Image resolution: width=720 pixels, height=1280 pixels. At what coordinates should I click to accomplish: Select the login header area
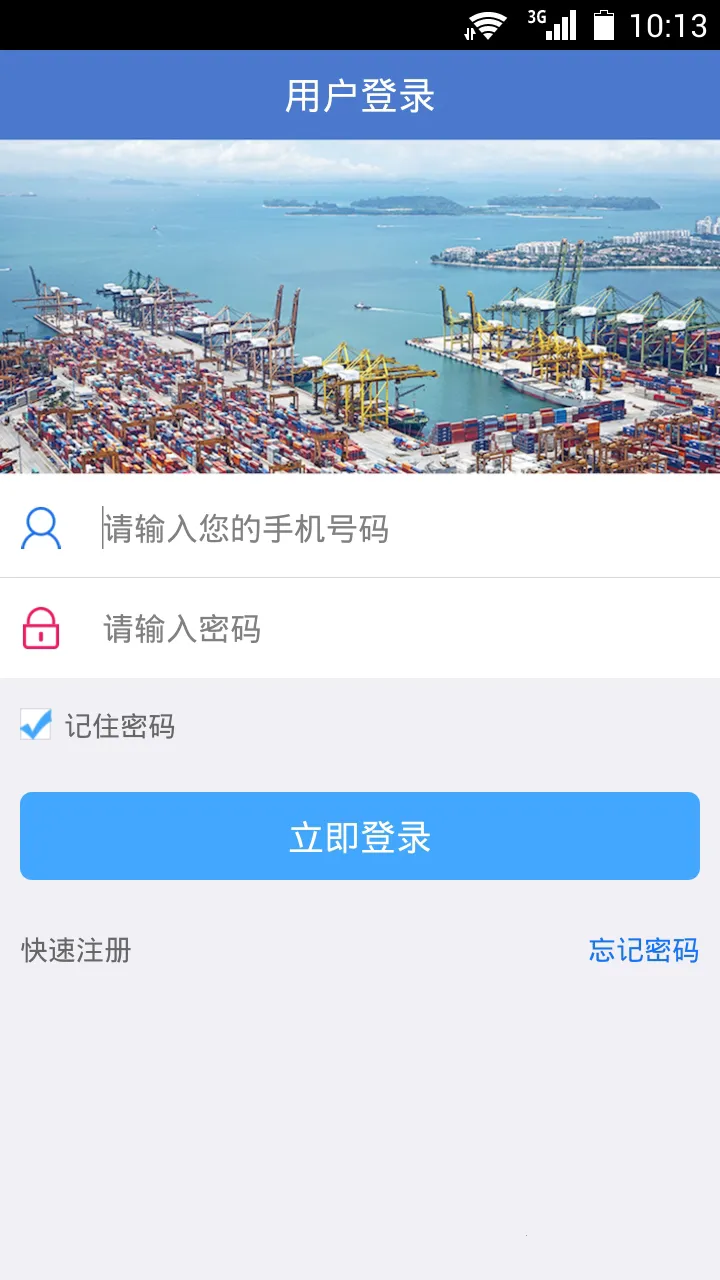pos(360,93)
